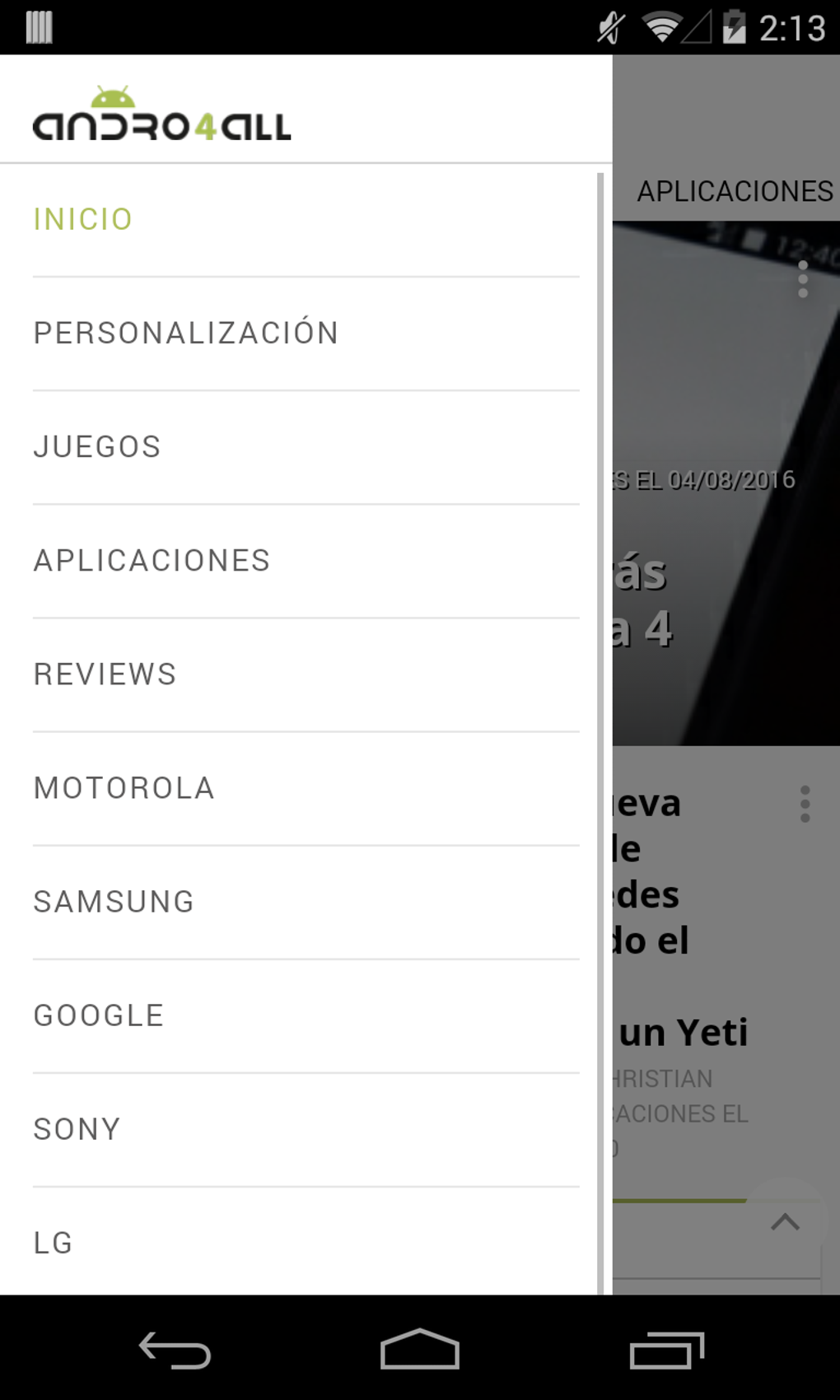The height and width of the screenshot is (1400, 840).
Task: Open the REVIEWS category
Action: click(105, 674)
